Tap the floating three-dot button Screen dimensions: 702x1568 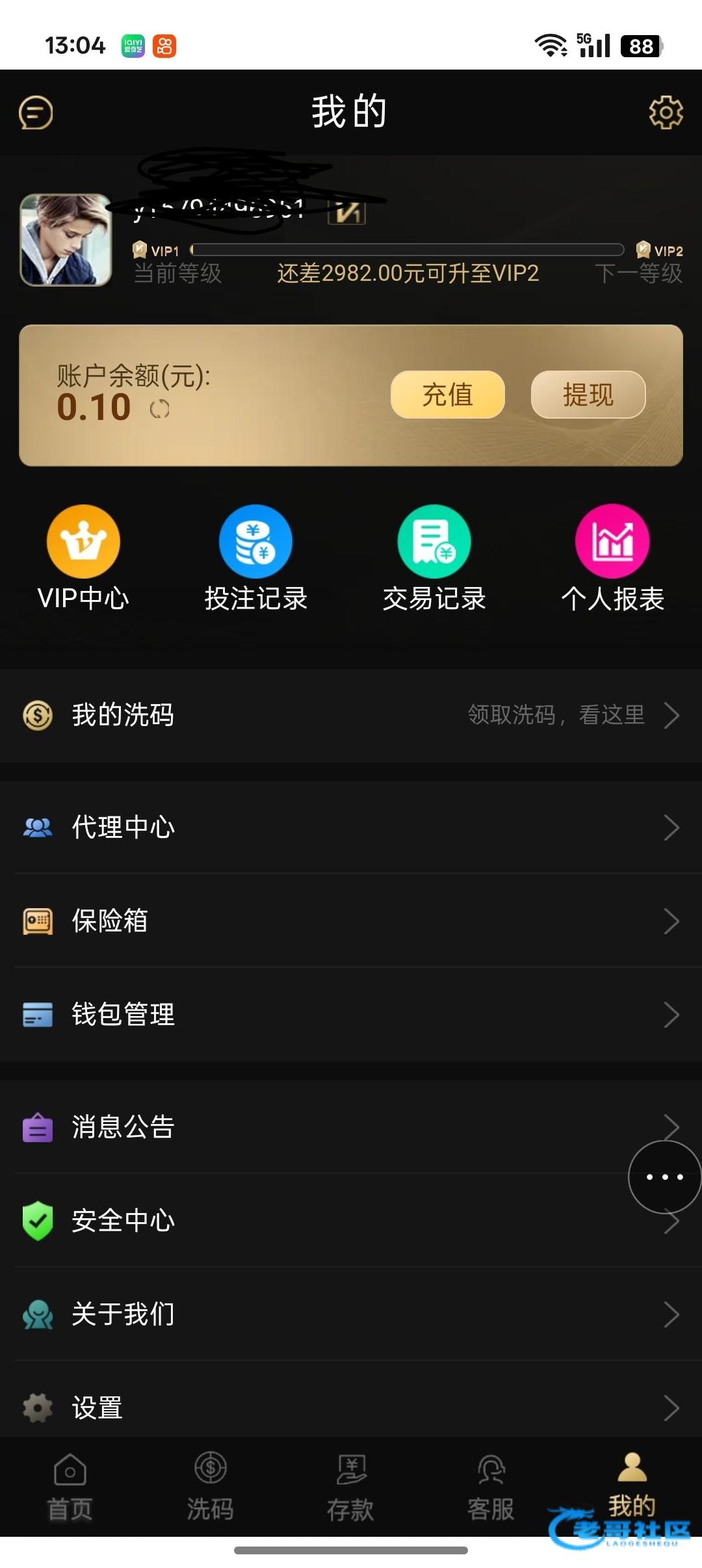click(x=664, y=1177)
